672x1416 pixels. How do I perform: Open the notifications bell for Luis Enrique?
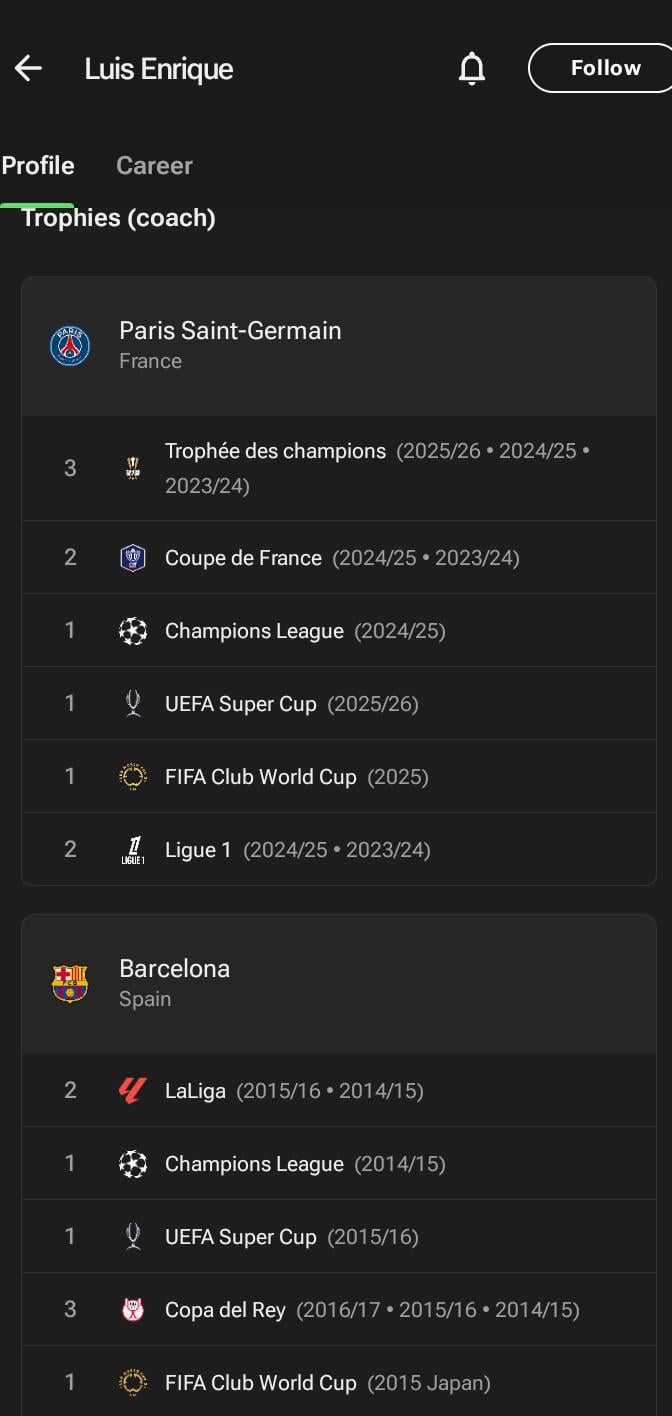471,68
